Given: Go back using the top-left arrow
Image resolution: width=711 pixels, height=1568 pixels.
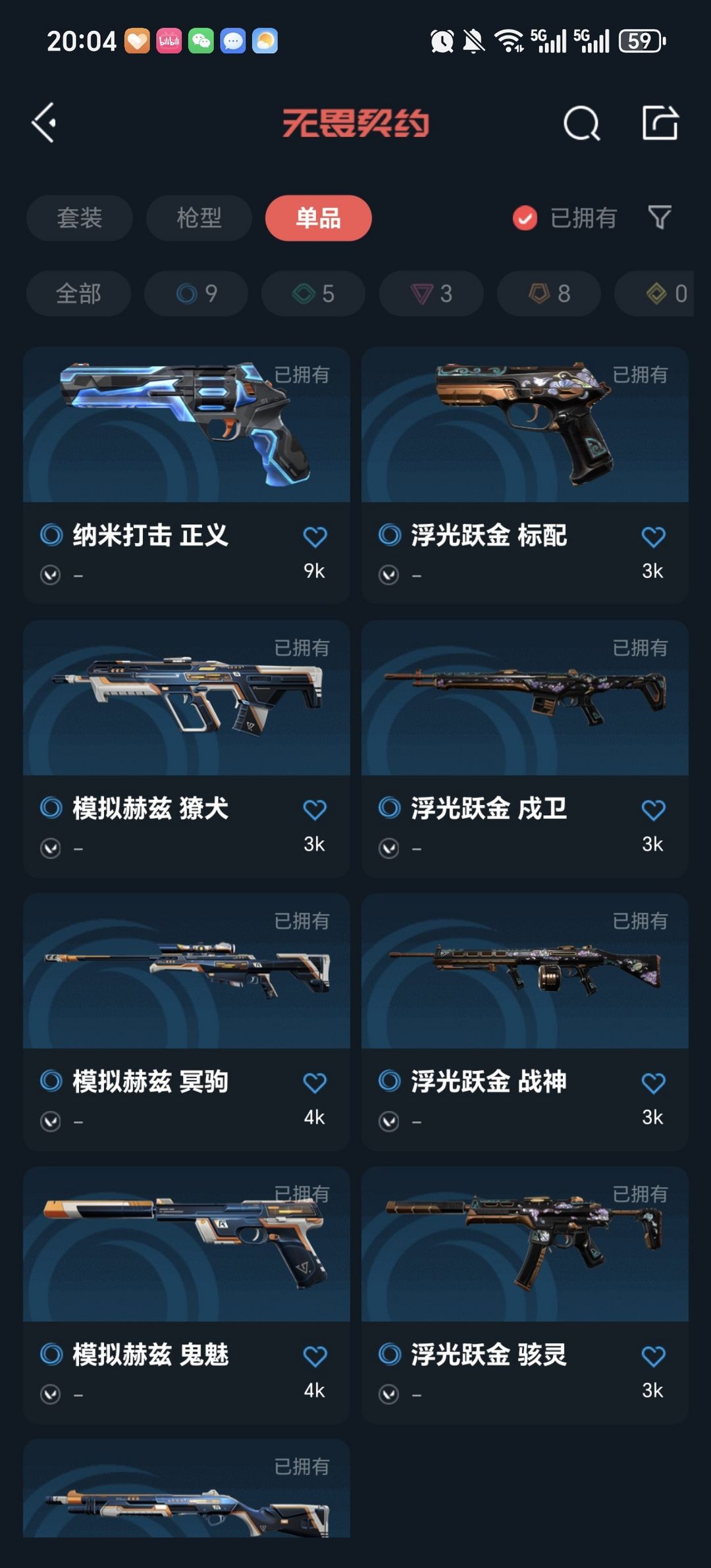Looking at the screenshot, I should pos(44,122).
